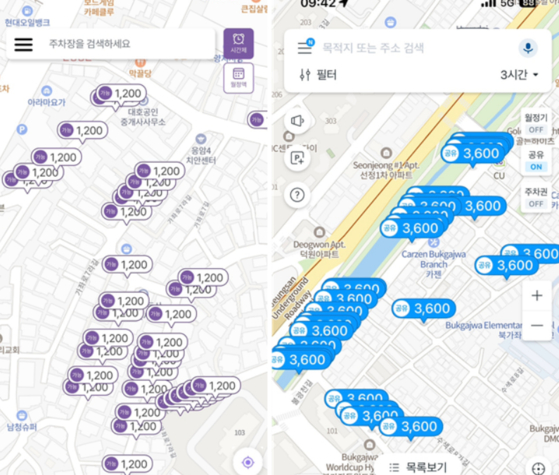
Task: Open the menu icon with the N badge
Action: [305, 47]
